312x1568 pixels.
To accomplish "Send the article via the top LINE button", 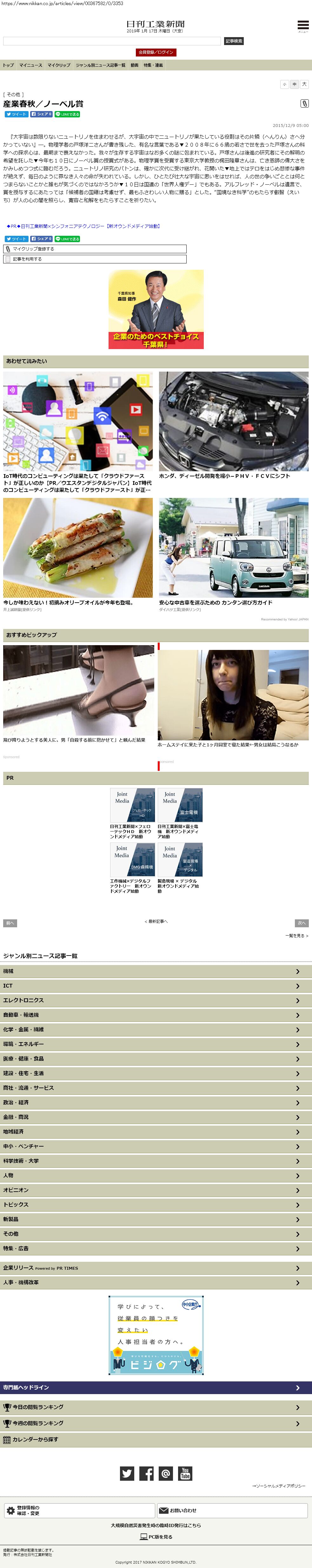I will (67, 115).
